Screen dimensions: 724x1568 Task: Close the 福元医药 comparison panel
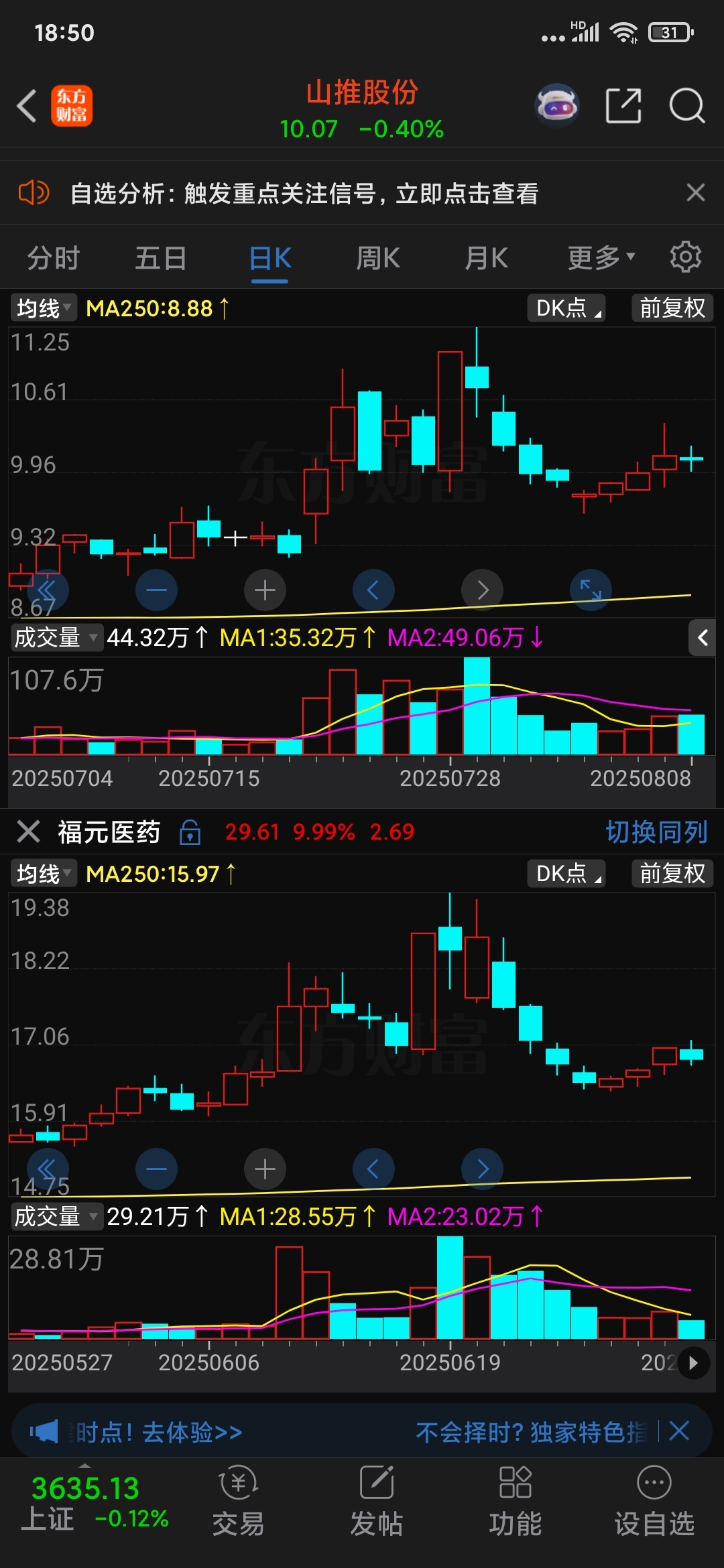28,832
